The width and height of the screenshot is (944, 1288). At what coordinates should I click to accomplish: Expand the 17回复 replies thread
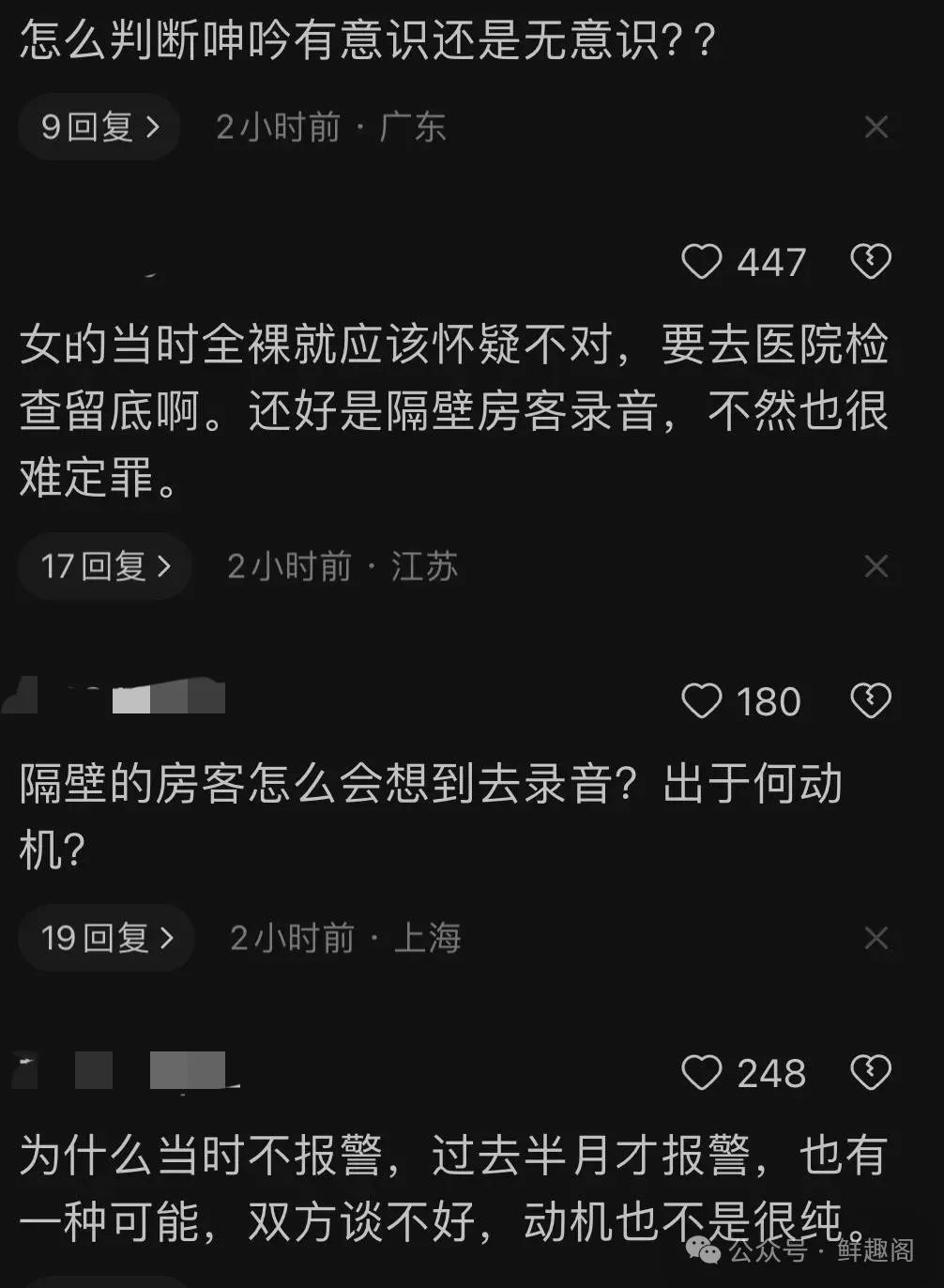tap(105, 566)
